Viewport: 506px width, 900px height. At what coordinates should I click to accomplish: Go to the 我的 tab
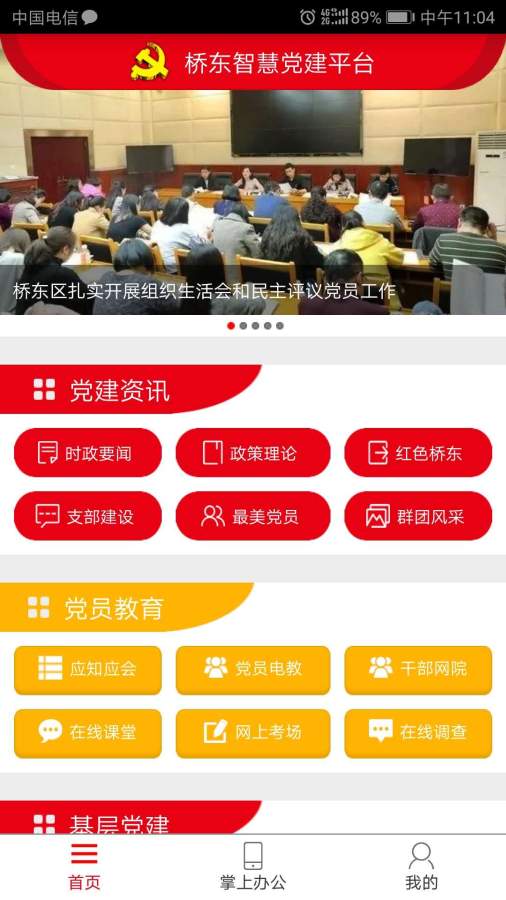(422, 867)
